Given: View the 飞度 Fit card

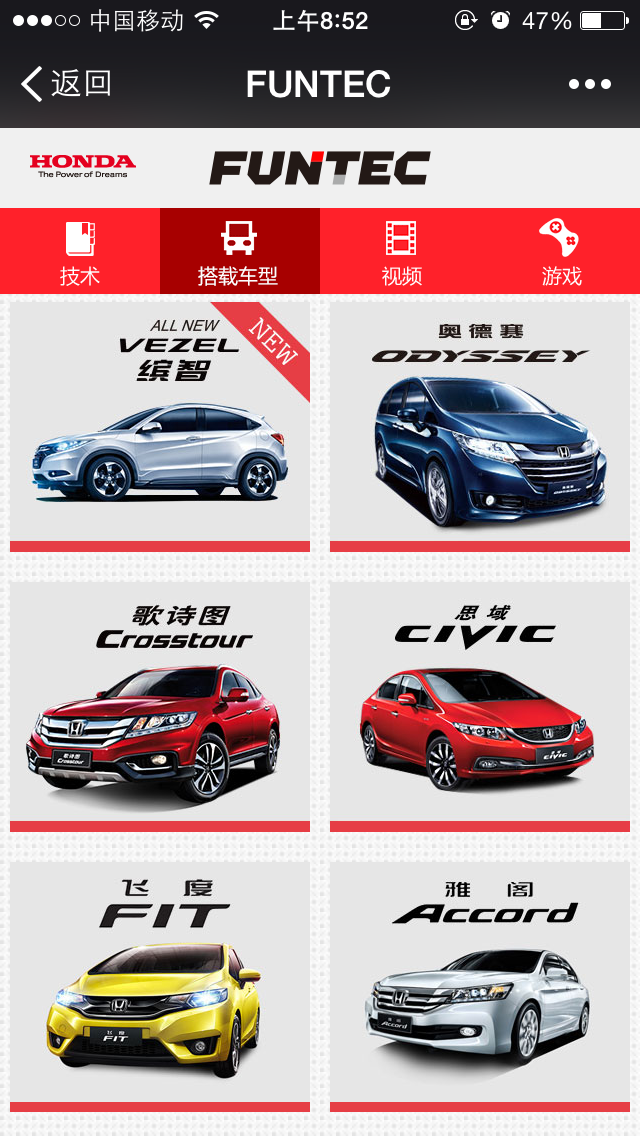Looking at the screenshot, I should click(160, 985).
